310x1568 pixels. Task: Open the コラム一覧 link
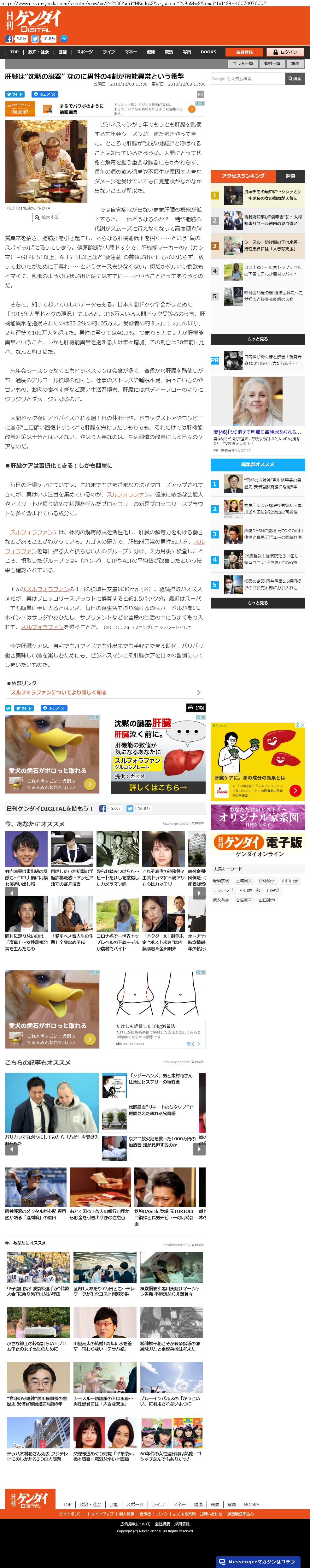243,63
